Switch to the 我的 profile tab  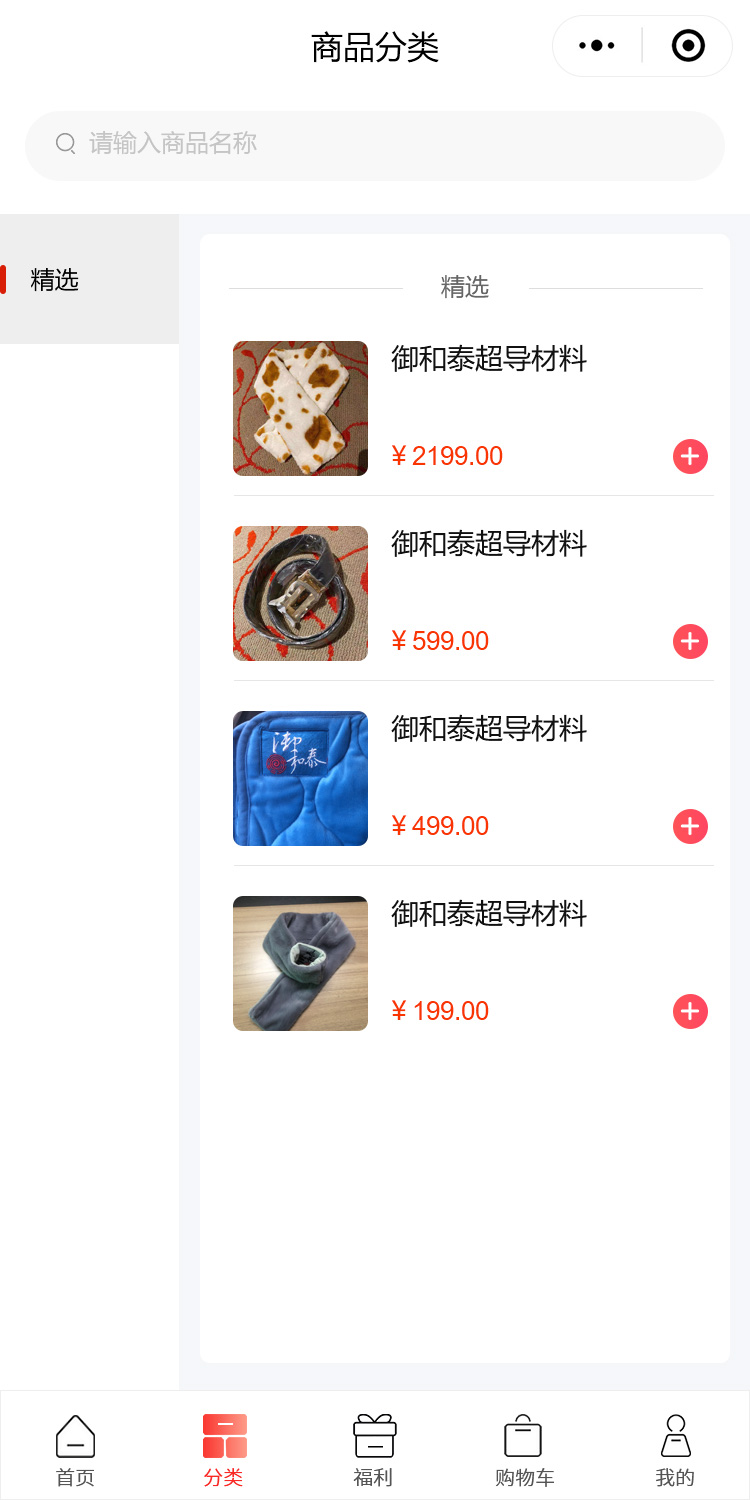(675, 1450)
